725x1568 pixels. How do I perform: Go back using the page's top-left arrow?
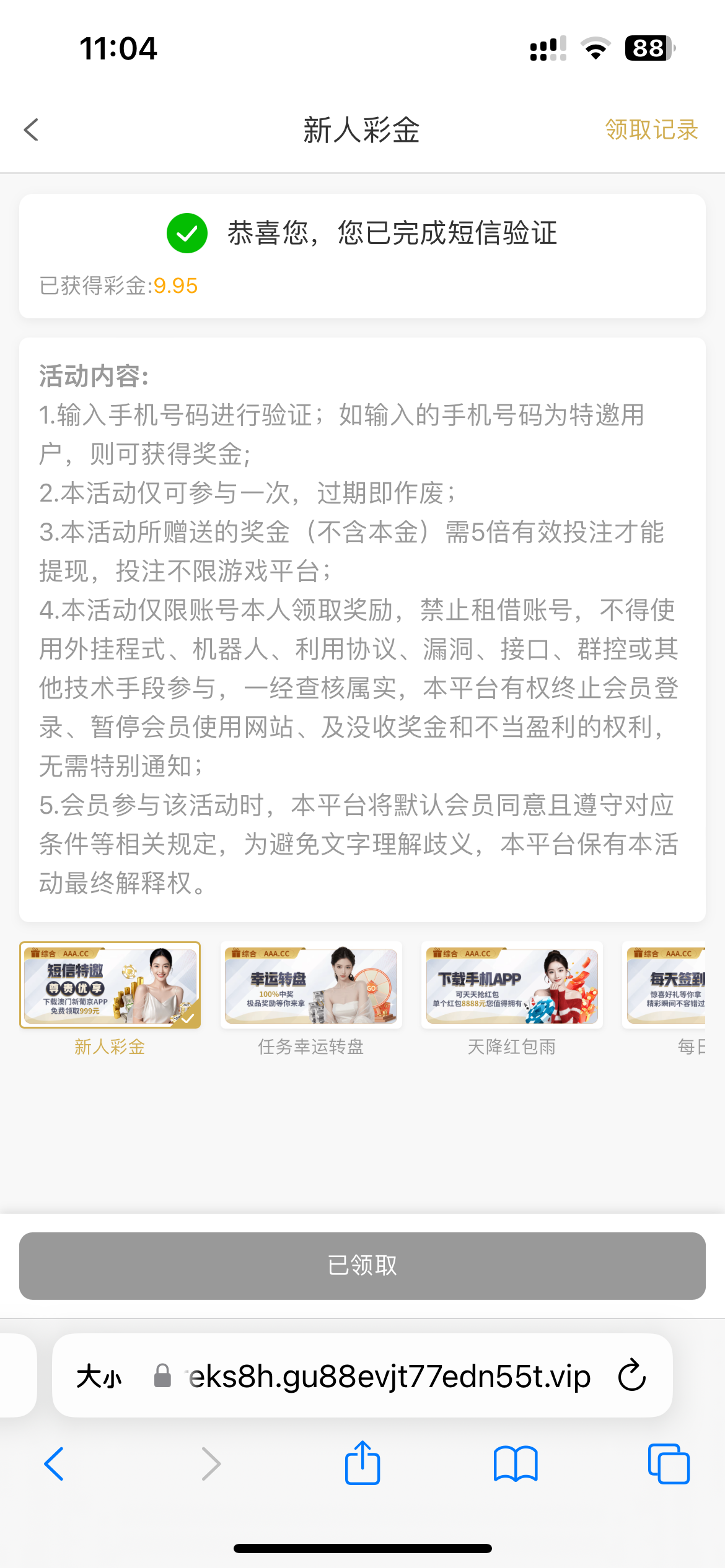pos(32,130)
